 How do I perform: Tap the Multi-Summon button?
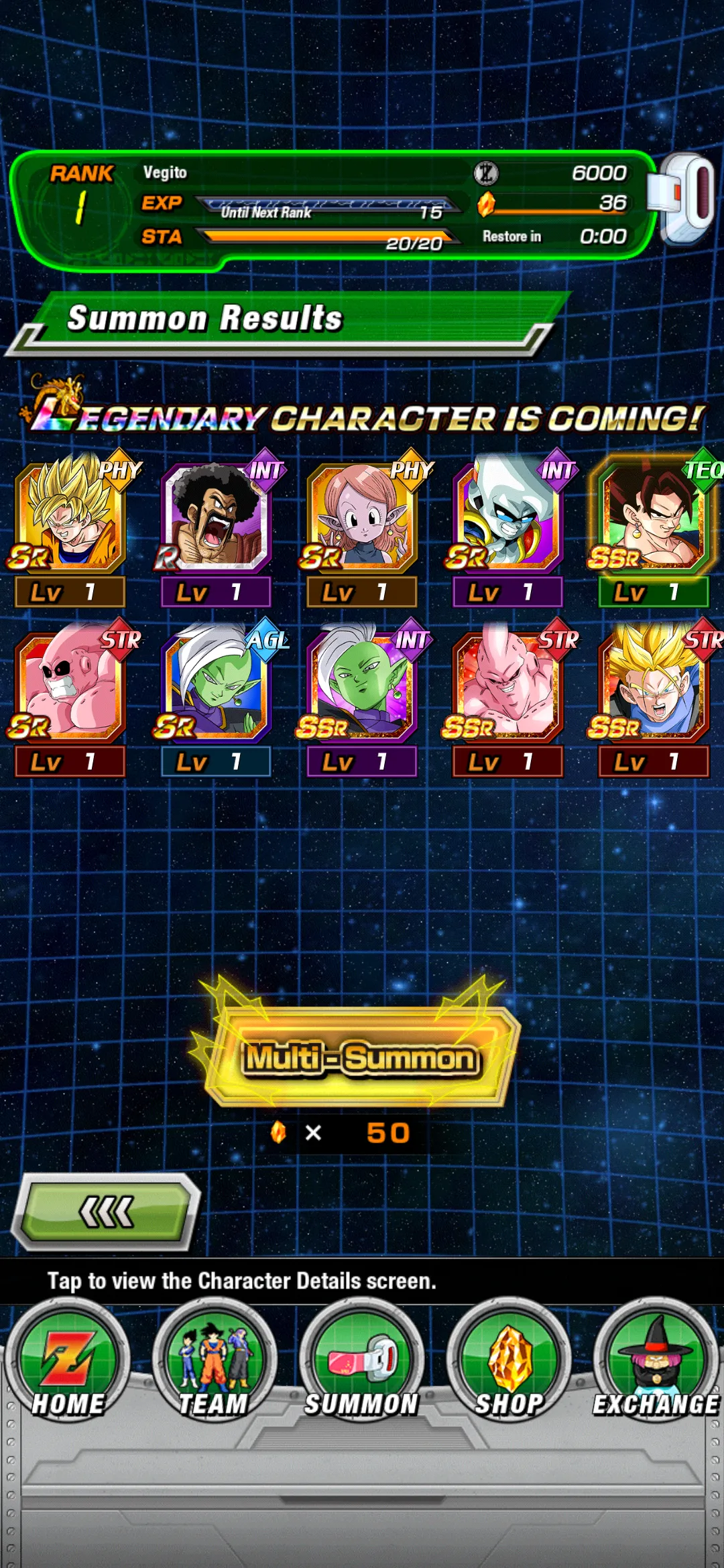click(x=362, y=1059)
